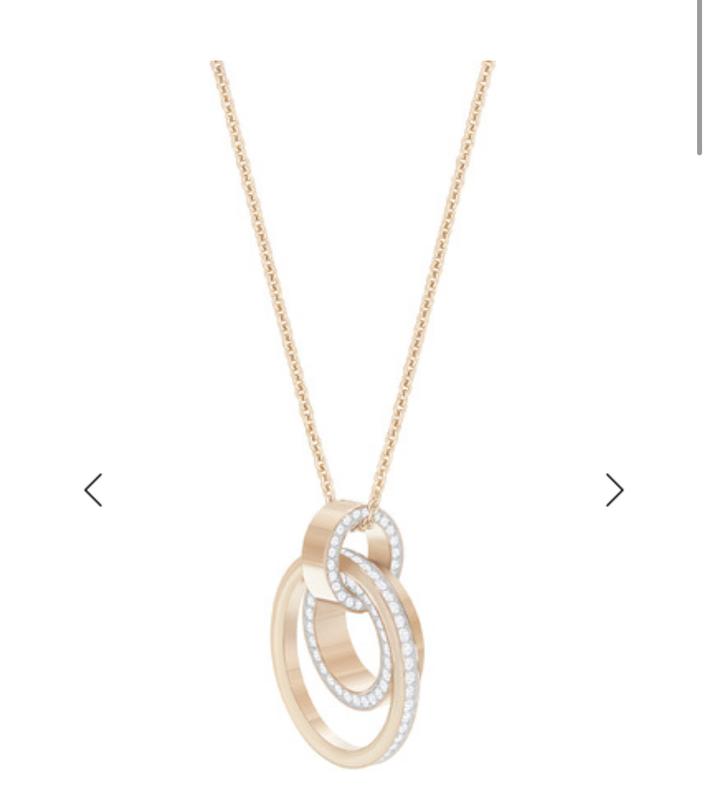Show the previous product image
Screen dimensions: 707x800
point(93,490)
